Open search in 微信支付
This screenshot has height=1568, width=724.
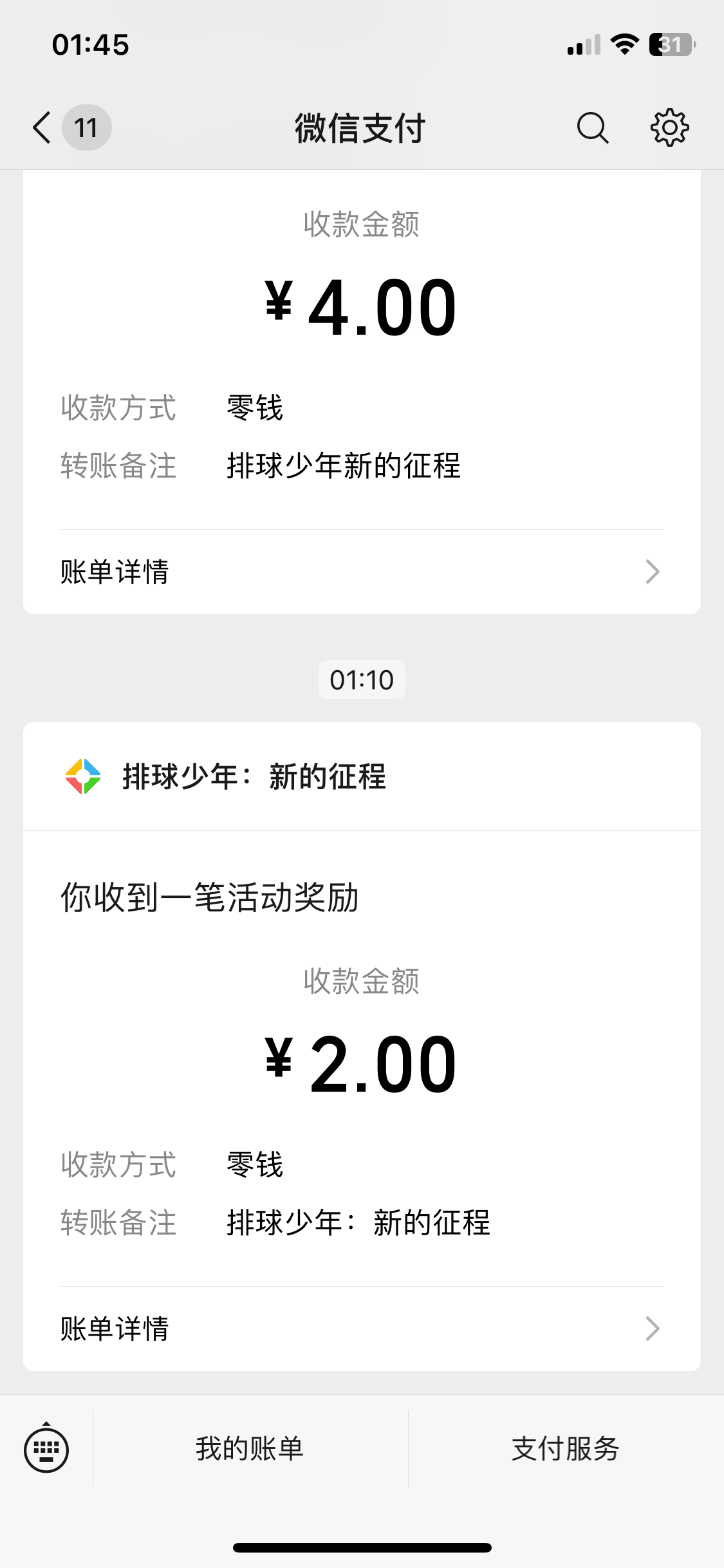[x=592, y=127]
